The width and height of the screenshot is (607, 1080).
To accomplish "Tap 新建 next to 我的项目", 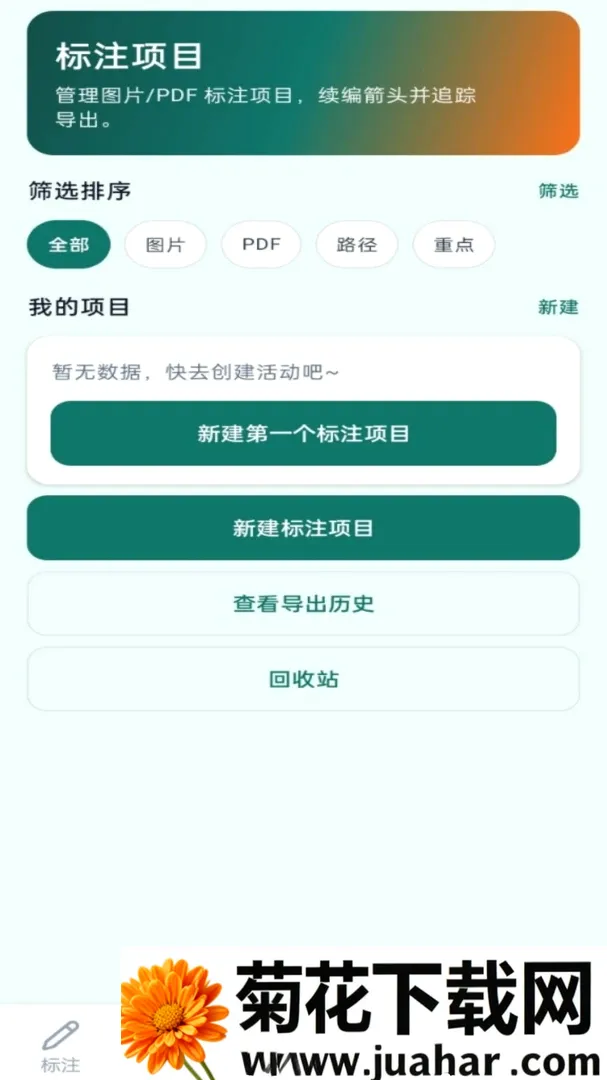I will pyautogui.click(x=558, y=307).
